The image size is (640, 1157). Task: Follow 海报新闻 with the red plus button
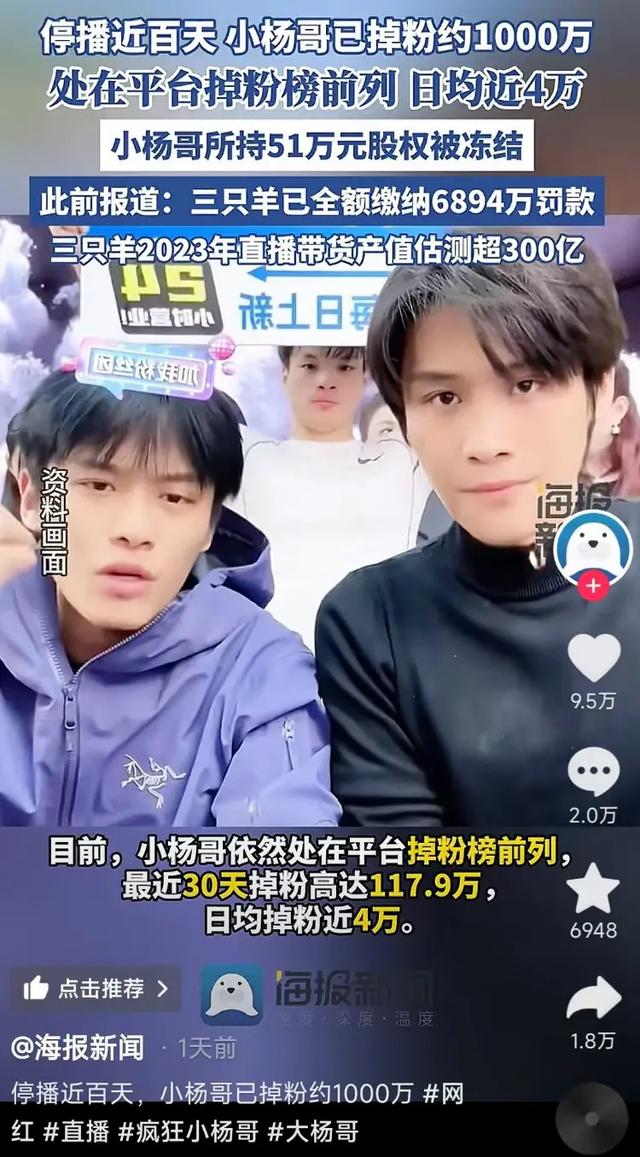(594, 585)
